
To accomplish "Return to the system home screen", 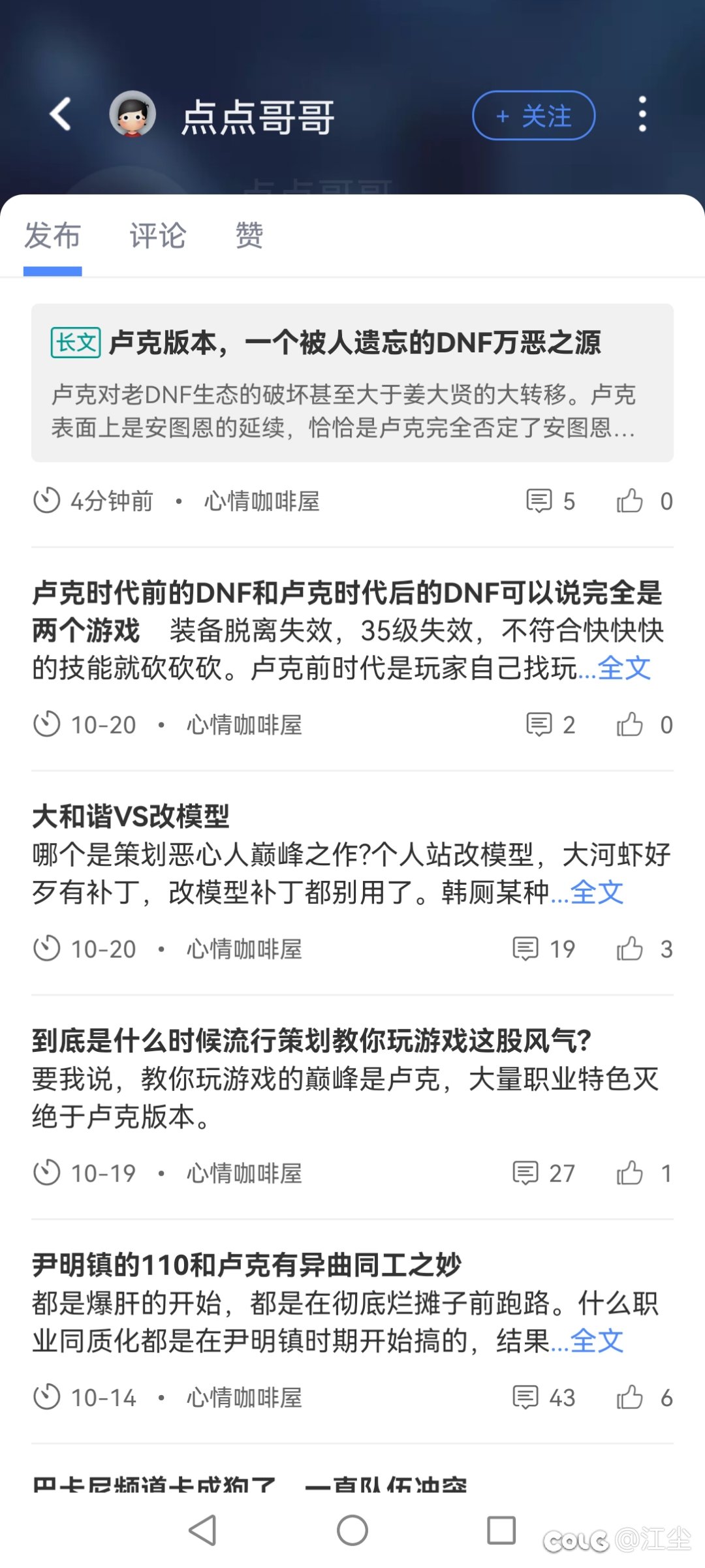I will pyautogui.click(x=352, y=1530).
